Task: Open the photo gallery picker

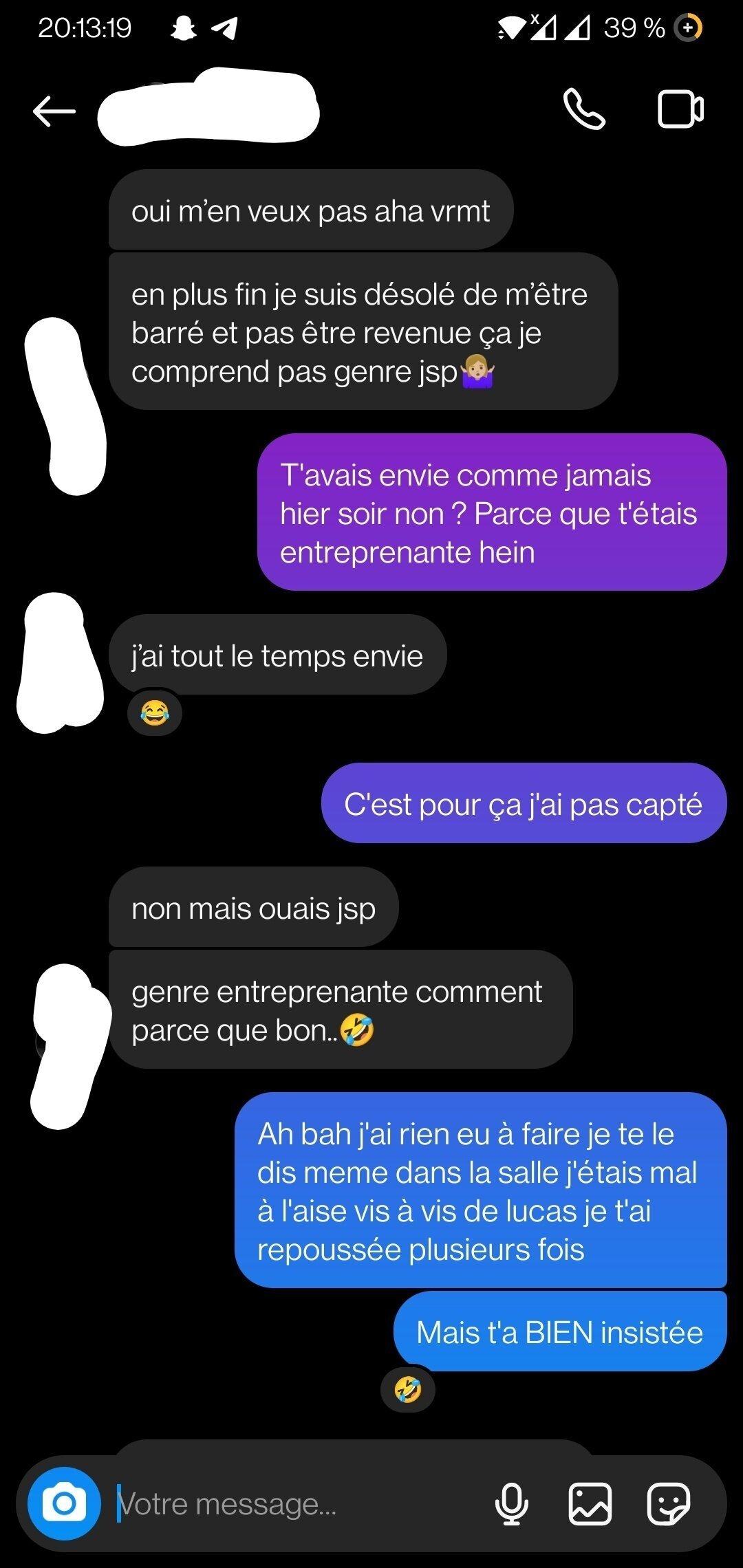Action: [x=590, y=1504]
